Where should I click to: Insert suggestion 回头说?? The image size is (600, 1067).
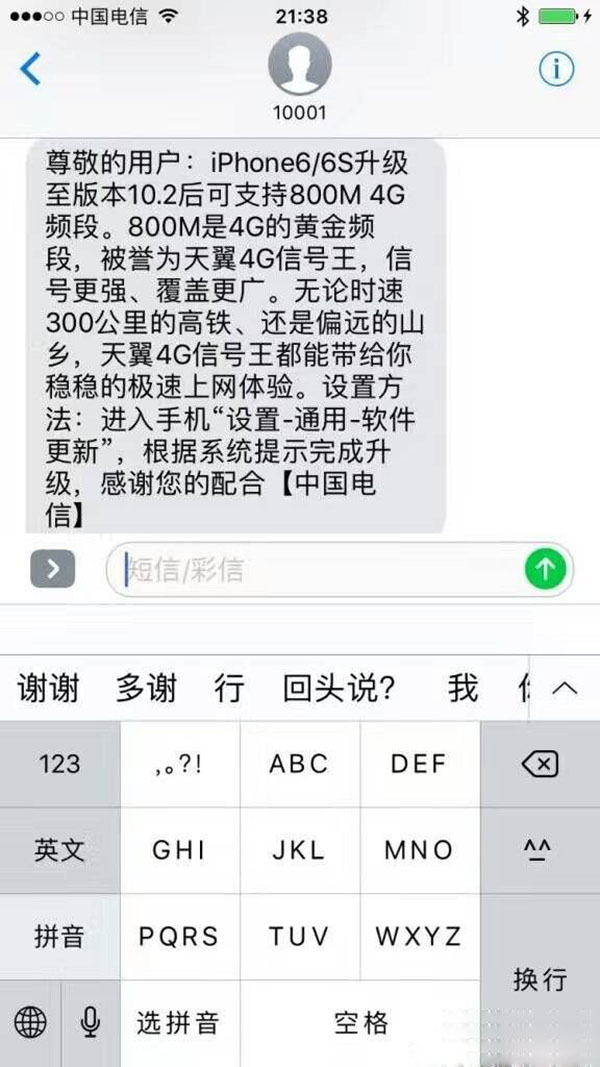point(339,688)
